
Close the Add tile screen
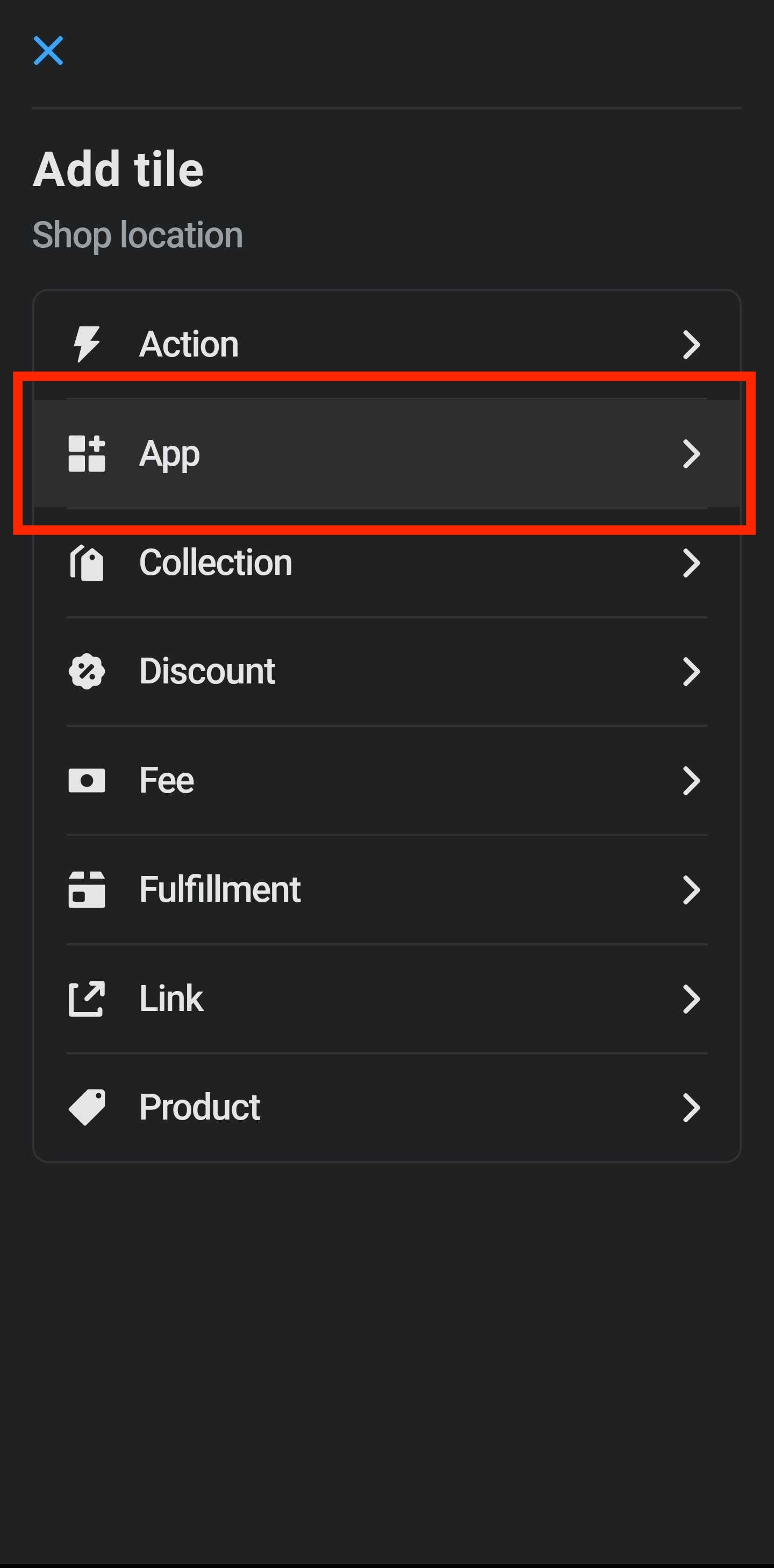(48, 51)
